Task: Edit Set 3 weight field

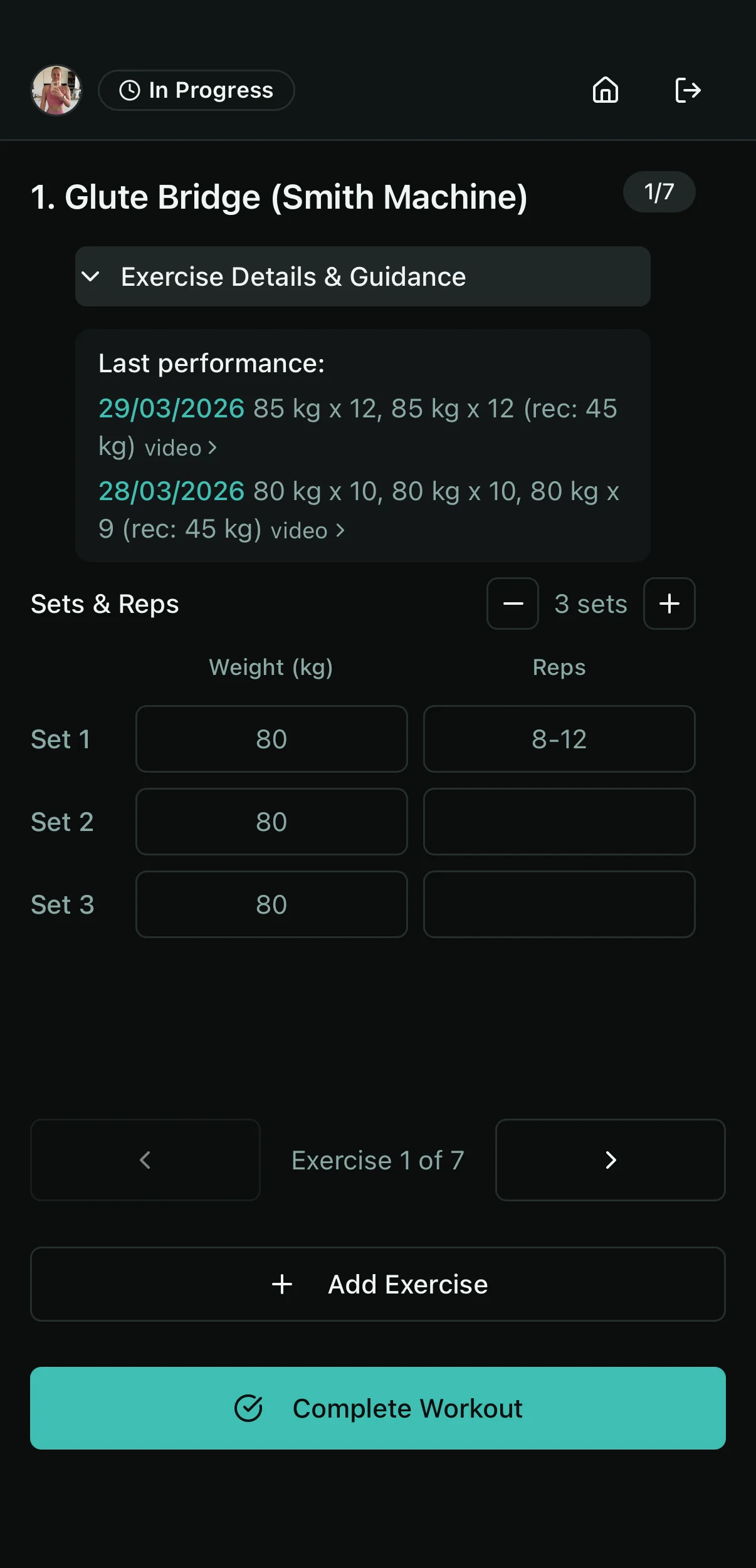Action: pos(271,904)
